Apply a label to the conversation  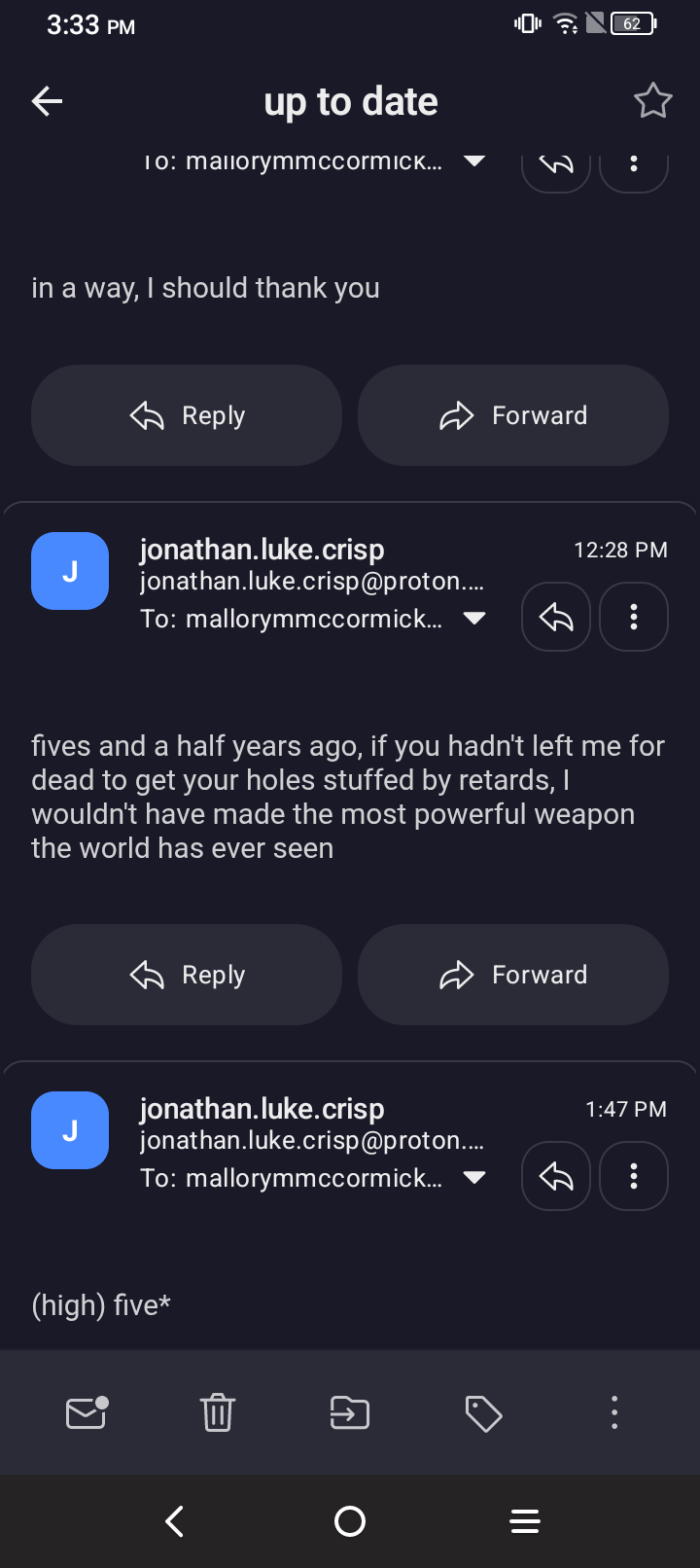[482, 1412]
